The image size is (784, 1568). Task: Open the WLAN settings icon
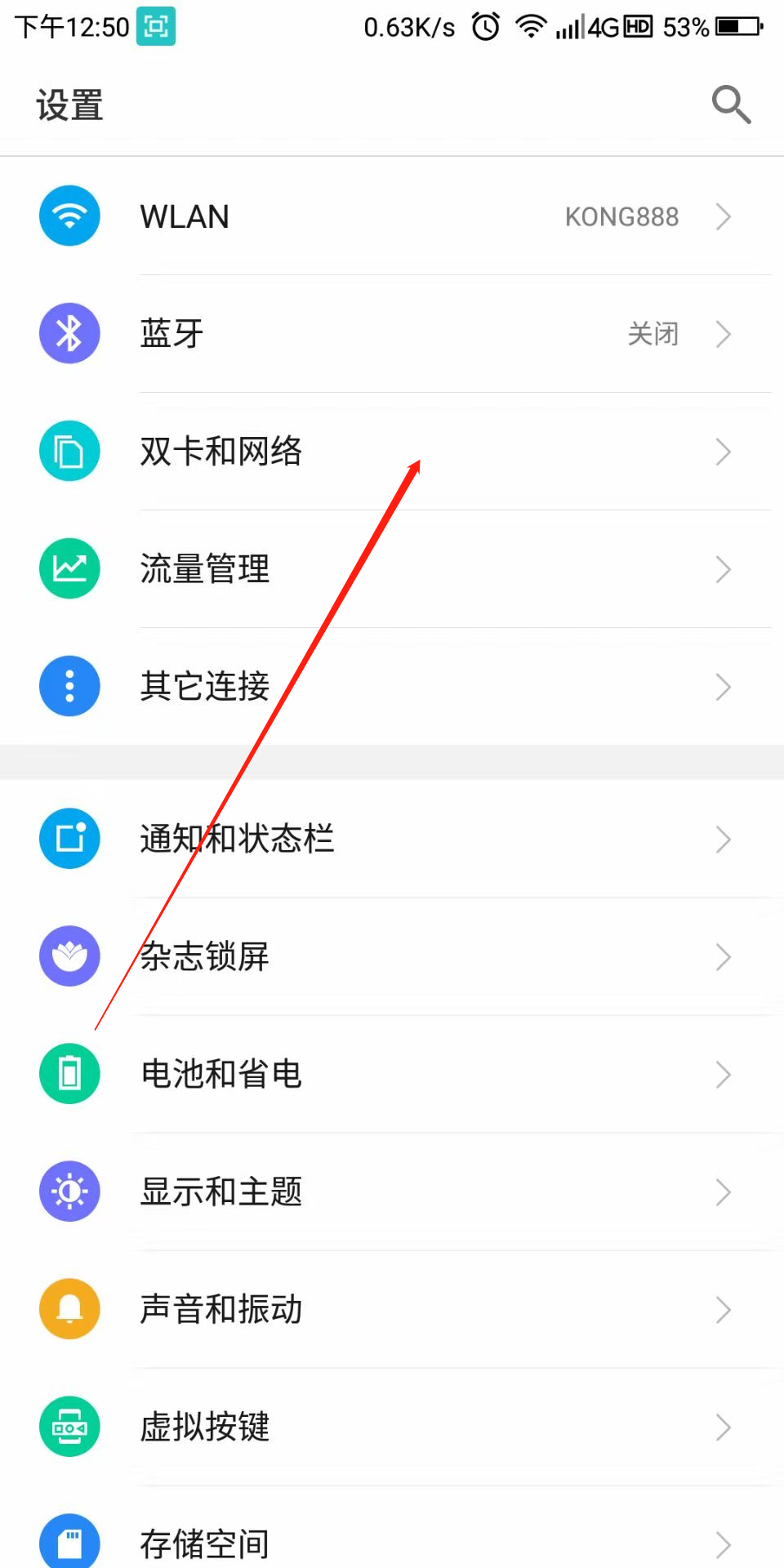click(69, 216)
